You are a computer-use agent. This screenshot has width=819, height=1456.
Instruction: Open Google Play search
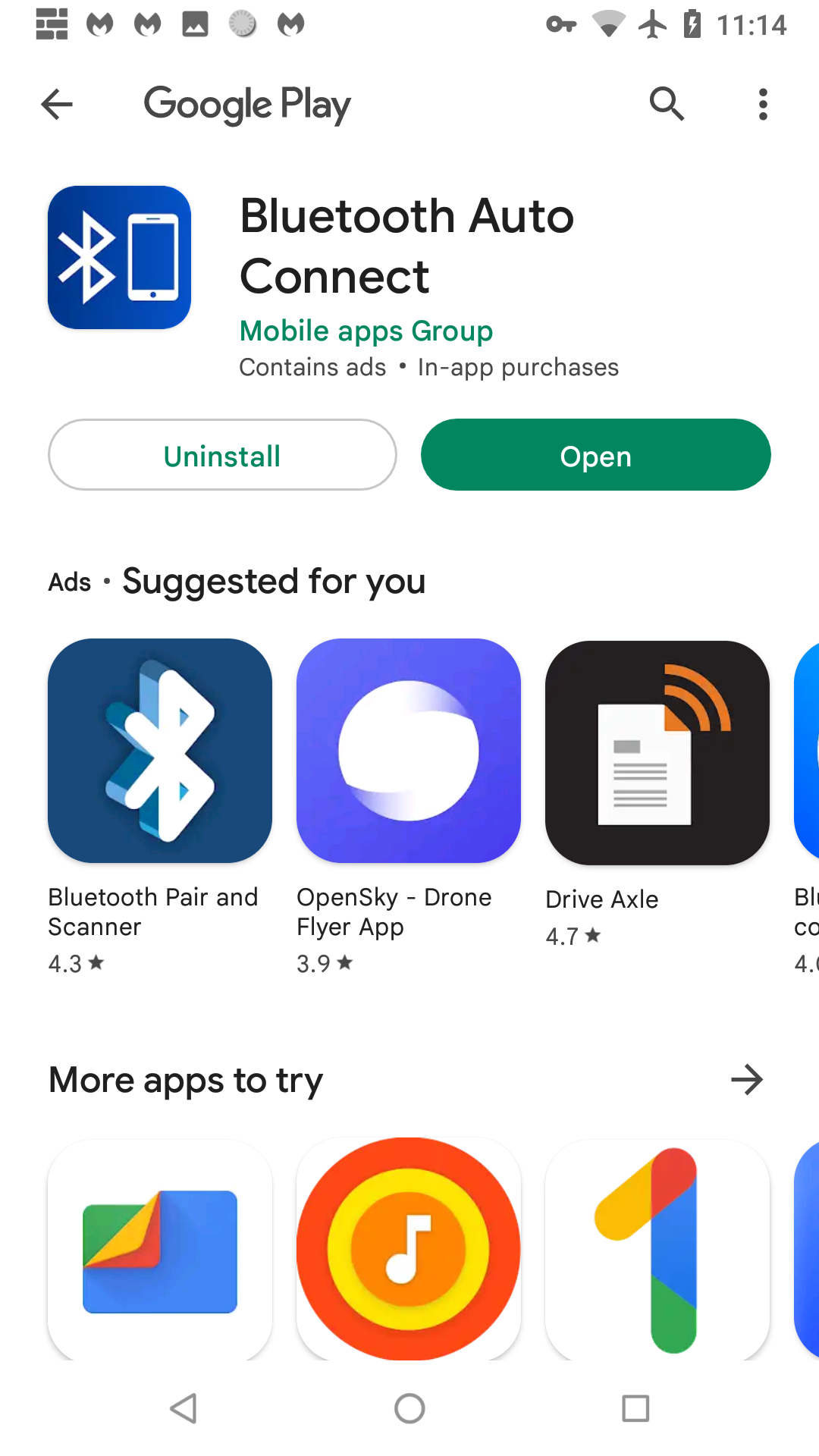coord(667,104)
